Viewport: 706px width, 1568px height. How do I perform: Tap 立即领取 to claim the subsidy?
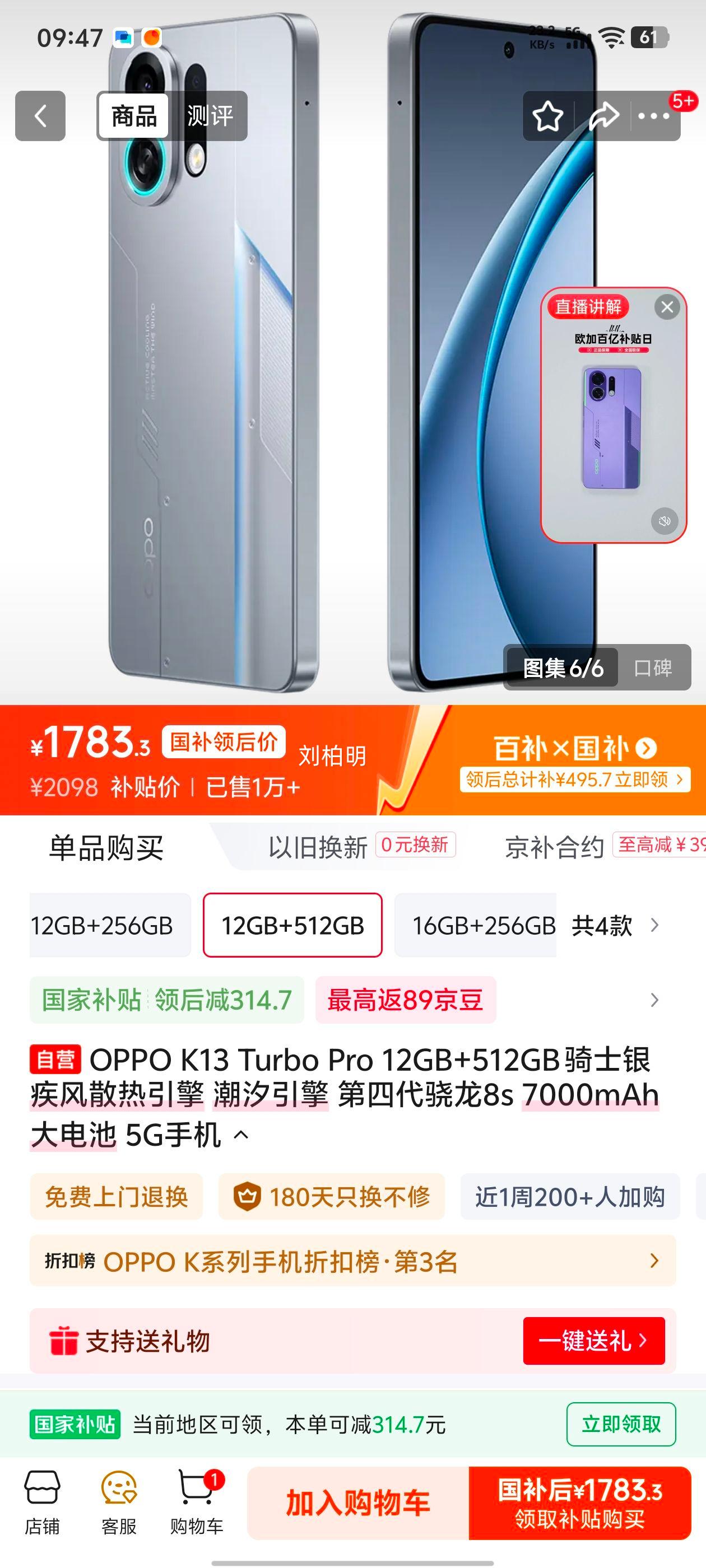coord(623,1424)
